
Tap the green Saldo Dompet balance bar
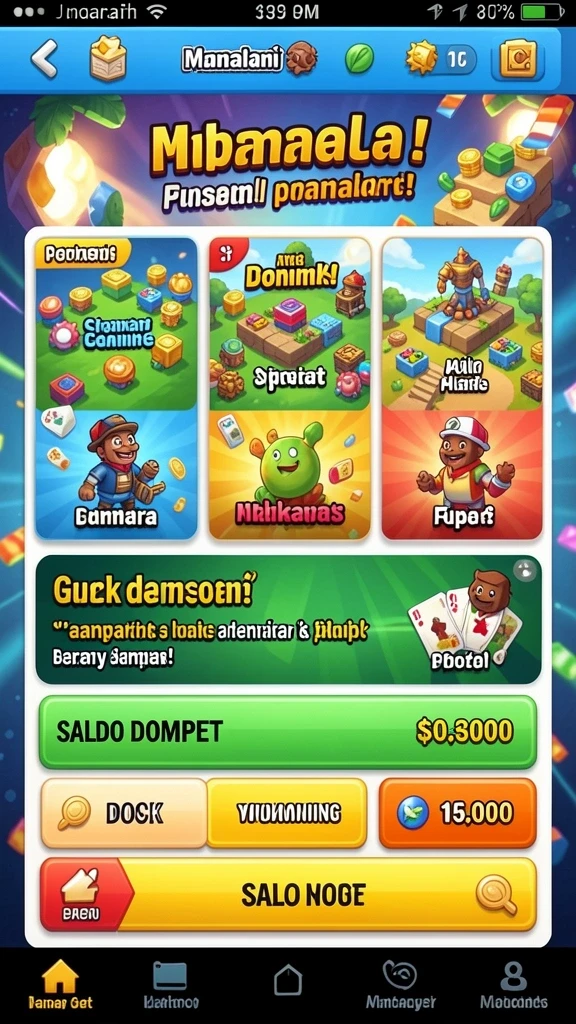click(x=288, y=732)
